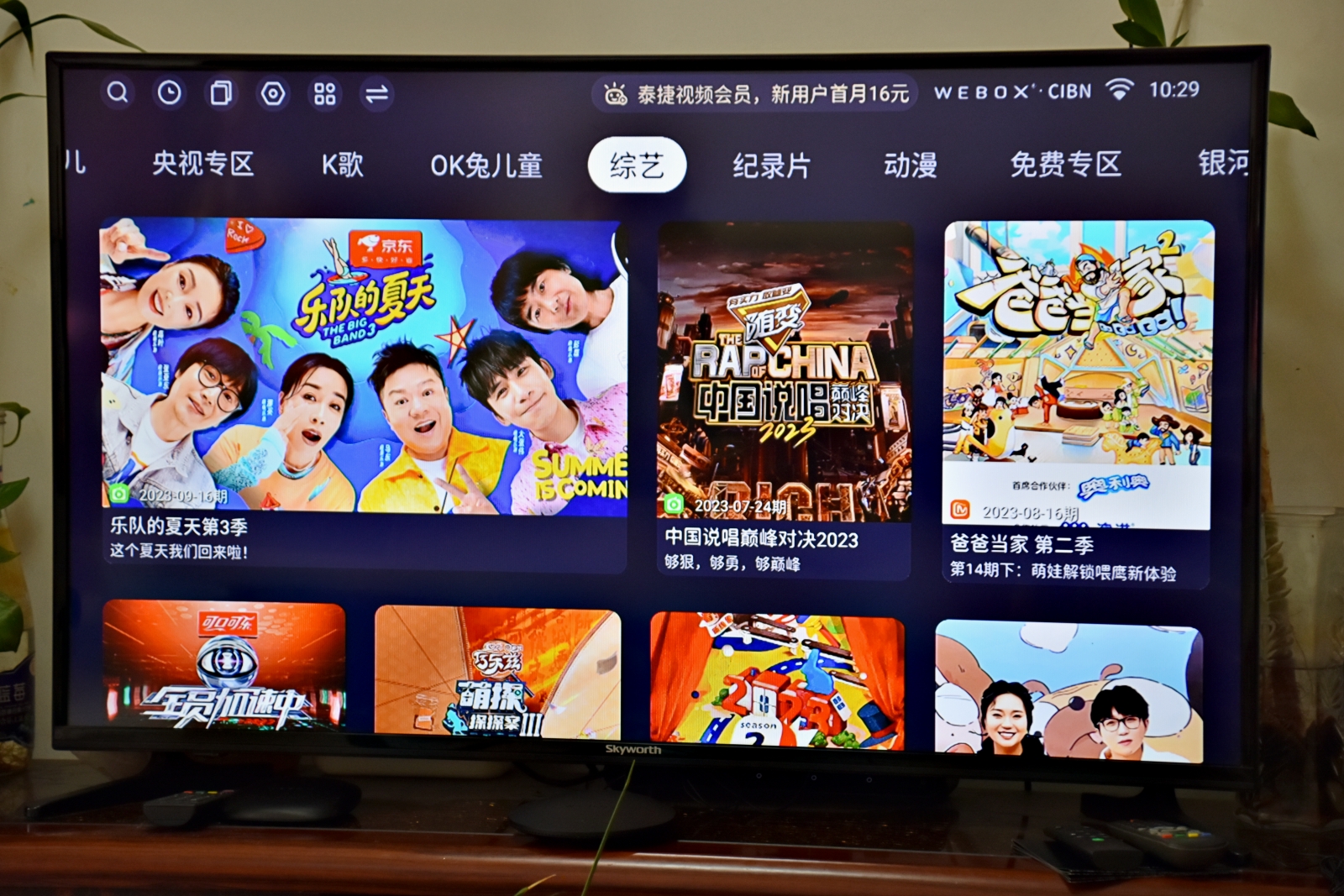Tap the switch arrows icon
Viewport: 1344px width, 896px height.
pos(377,94)
